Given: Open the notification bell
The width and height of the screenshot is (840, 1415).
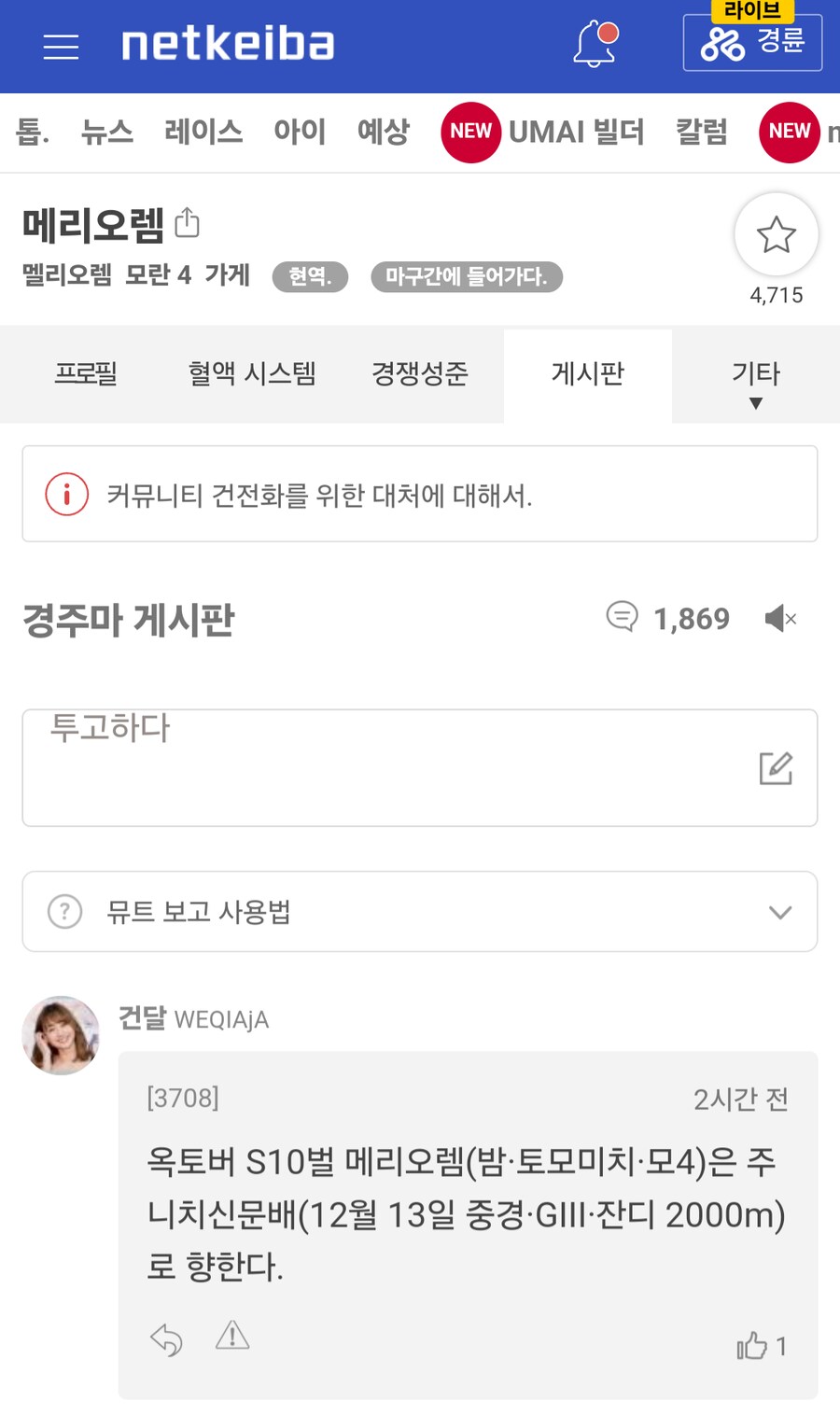Looking at the screenshot, I should 595,43.
